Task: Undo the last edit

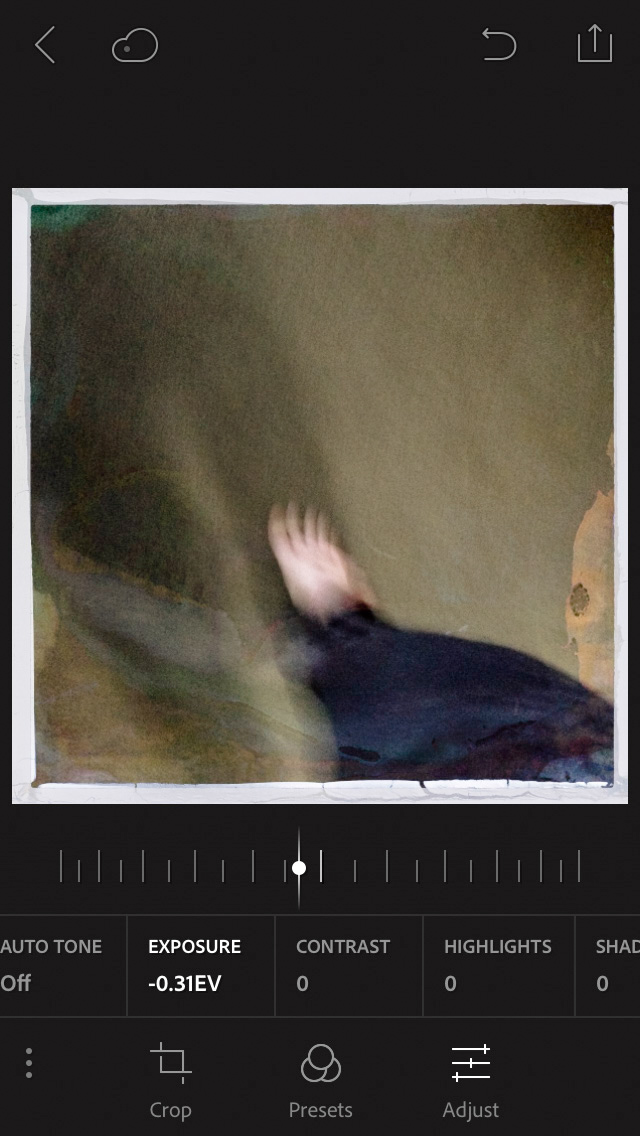Action: coord(499,44)
